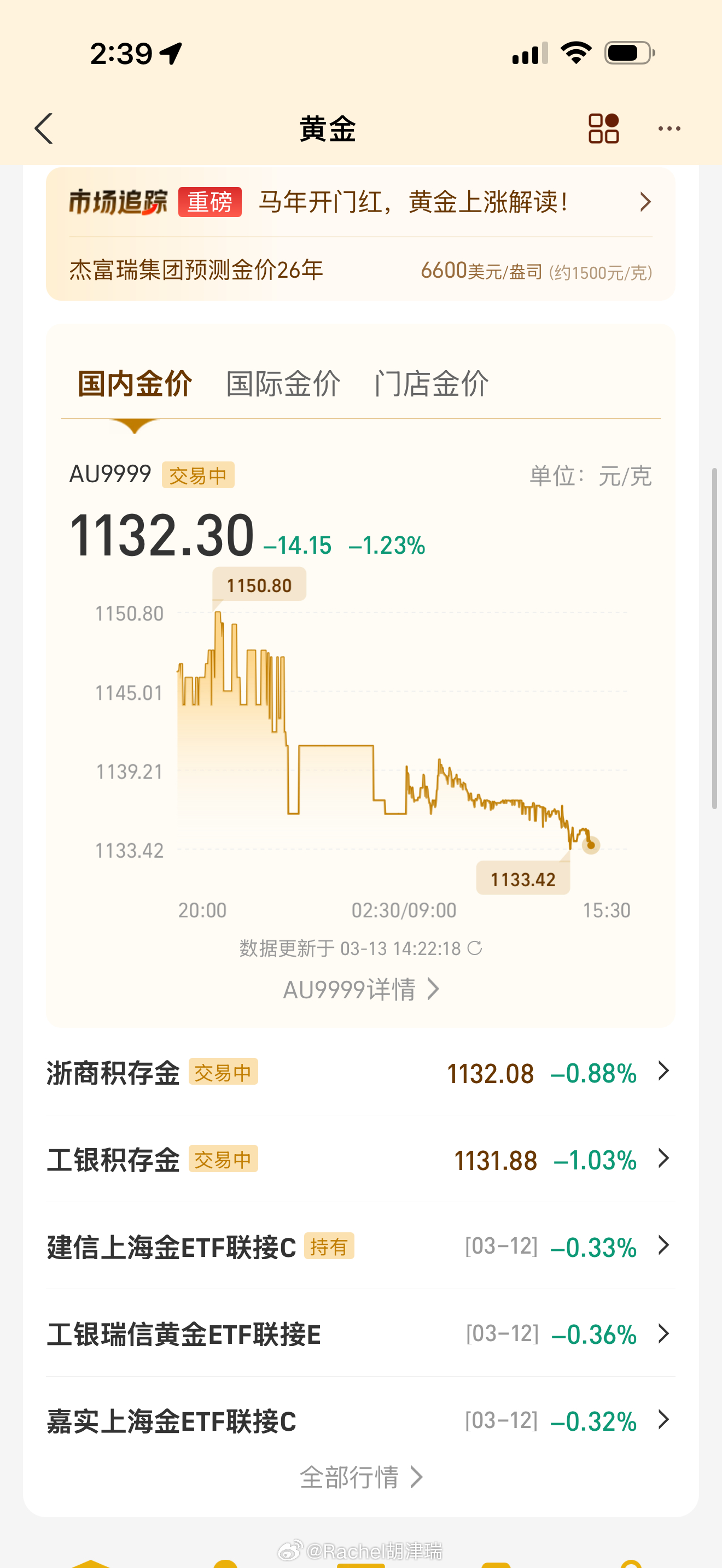Open the three-dot overflow menu
Image resolution: width=722 pixels, height=1568 pixels.
[x=669, y=128]
